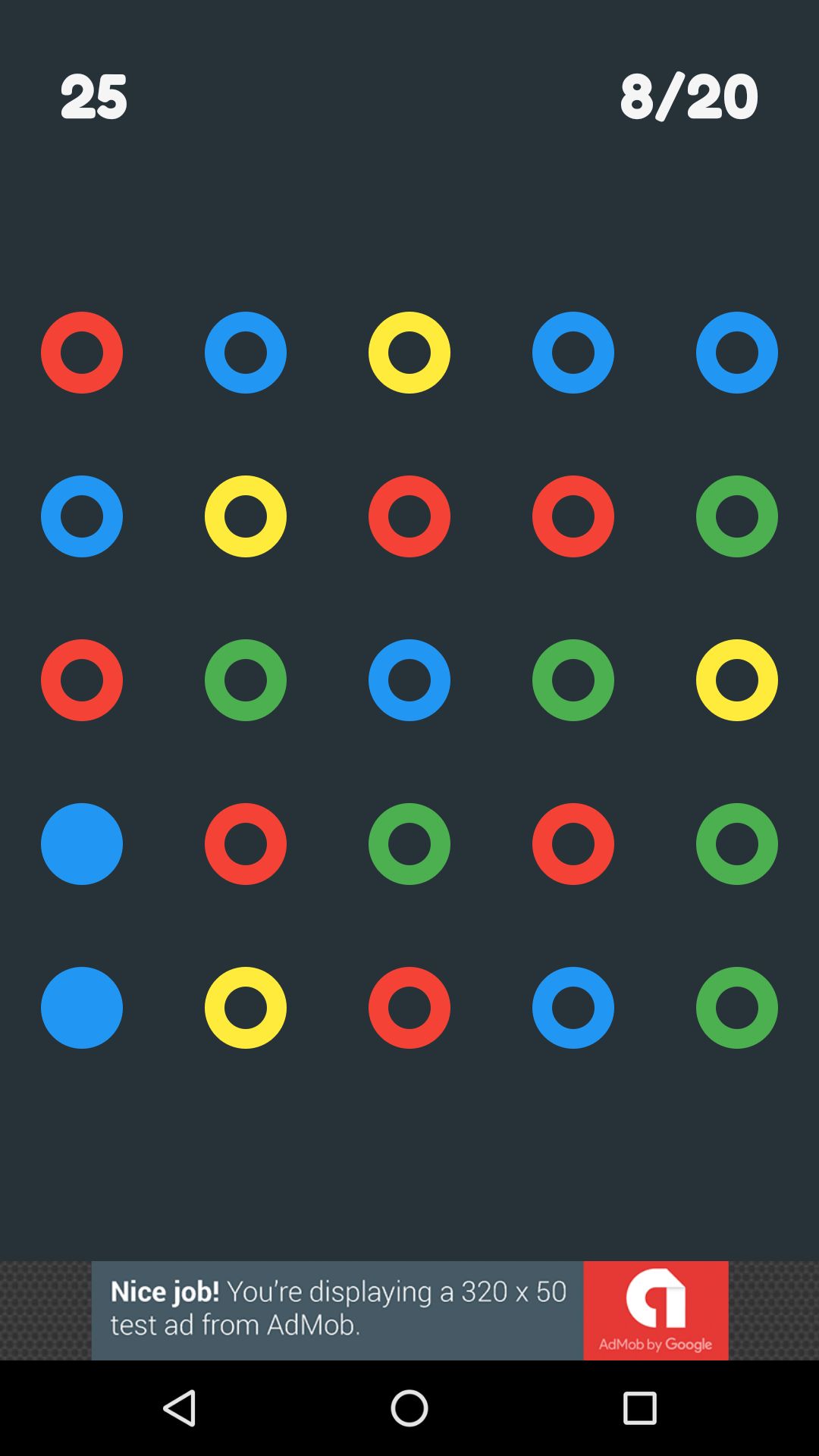Tap the lower filled blue dot
The image size is (819, 1456).
coord(82,1008)
